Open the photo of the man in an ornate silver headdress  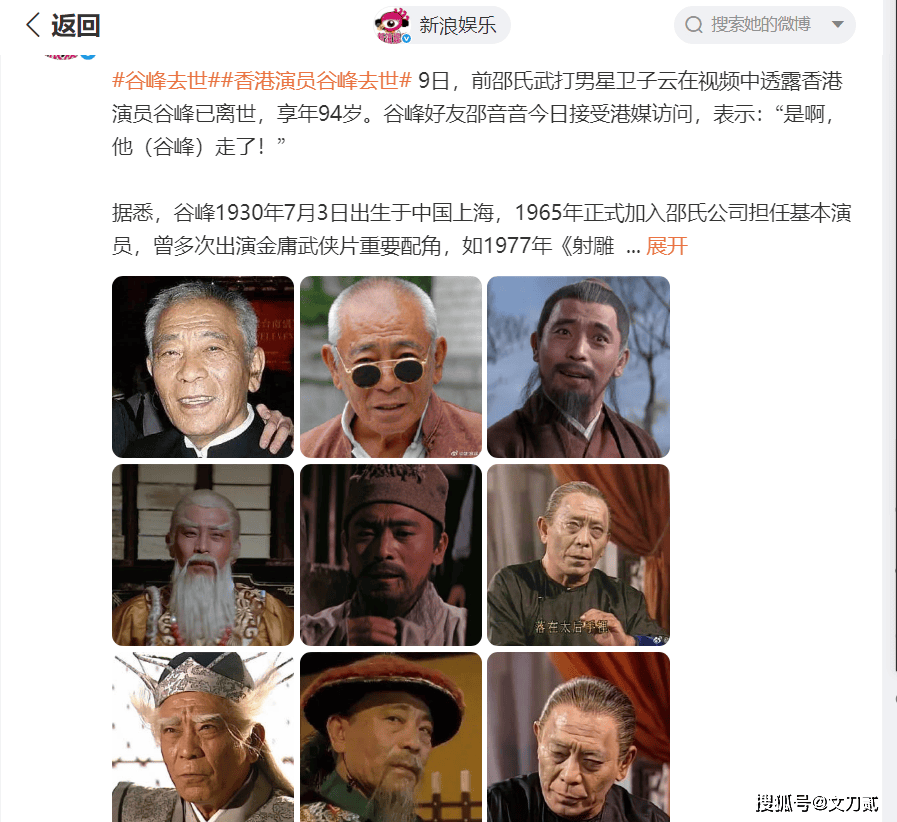203,737
